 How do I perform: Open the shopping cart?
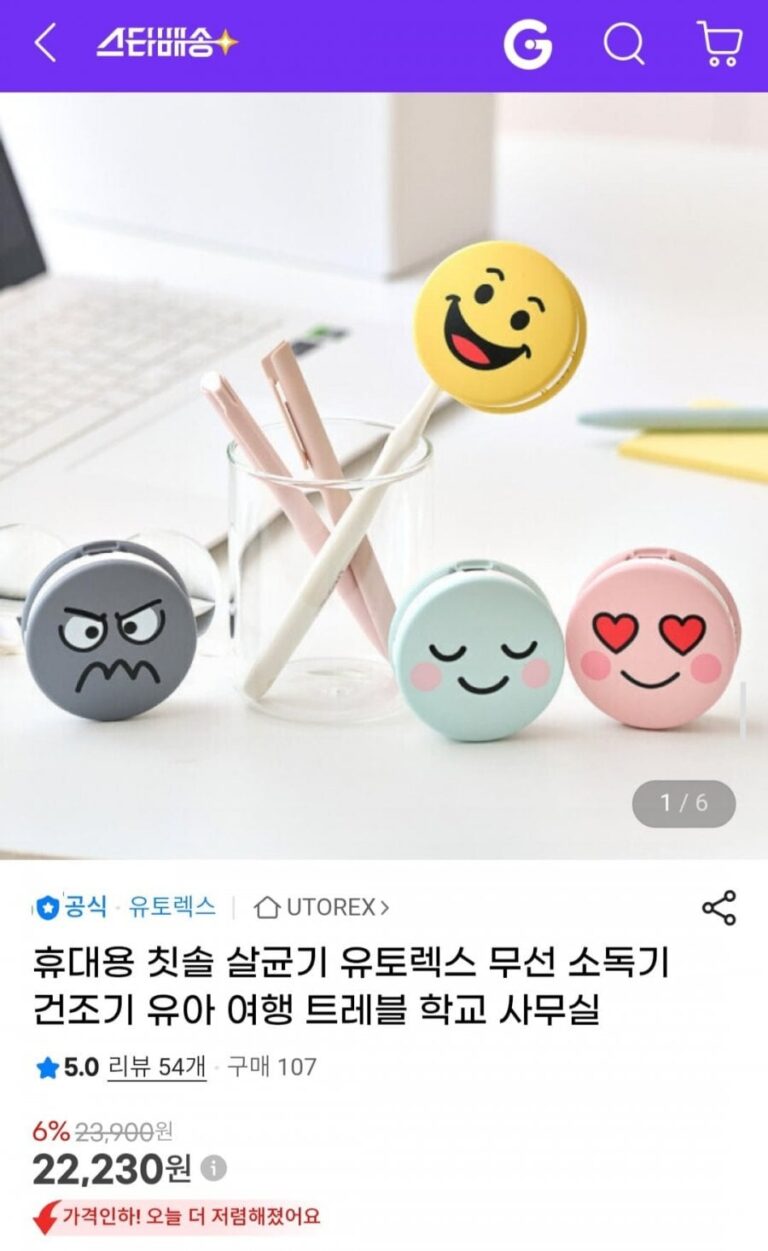[720, 45]
